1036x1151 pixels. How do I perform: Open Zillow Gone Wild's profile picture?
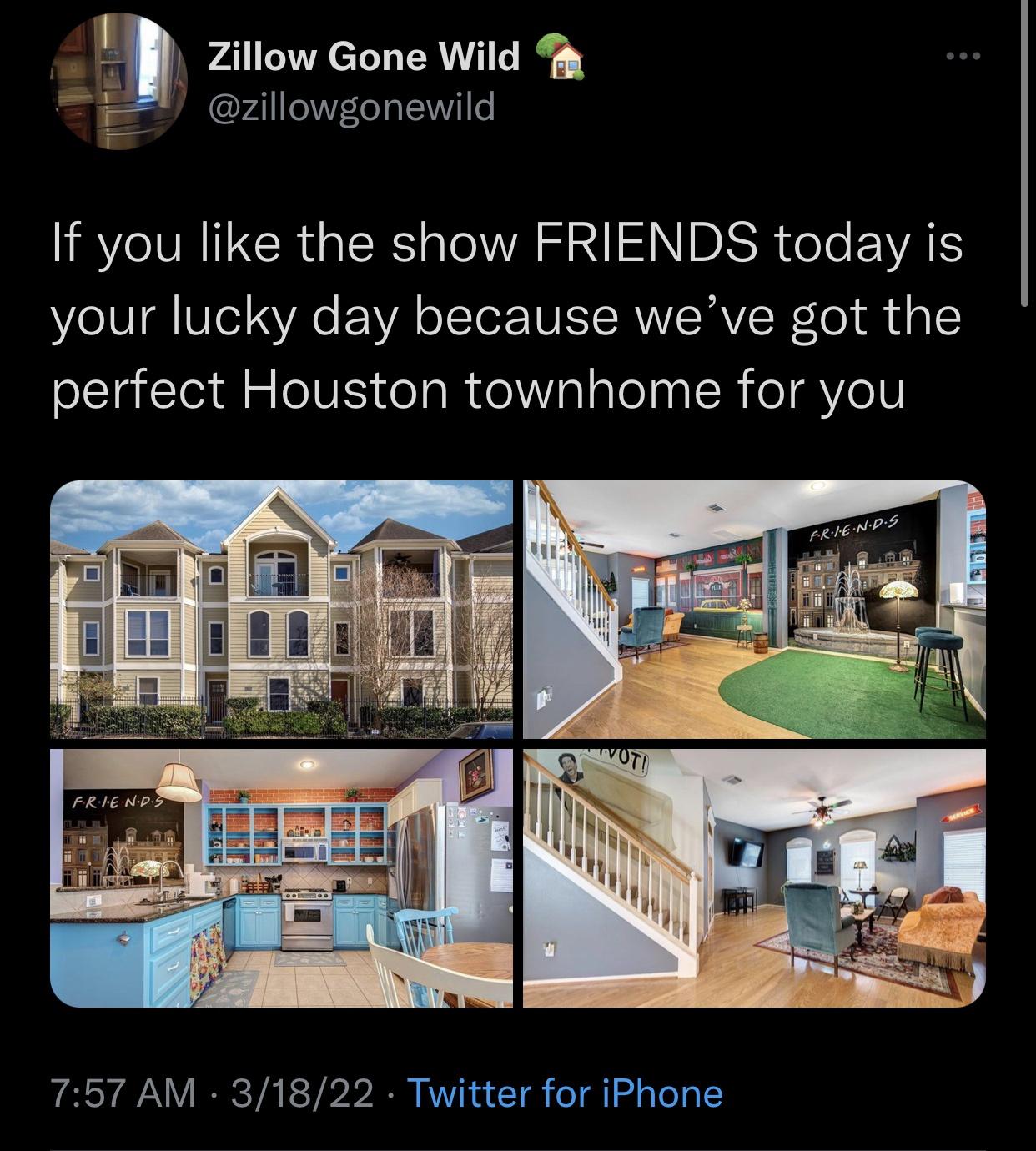[x=120, y=82]
